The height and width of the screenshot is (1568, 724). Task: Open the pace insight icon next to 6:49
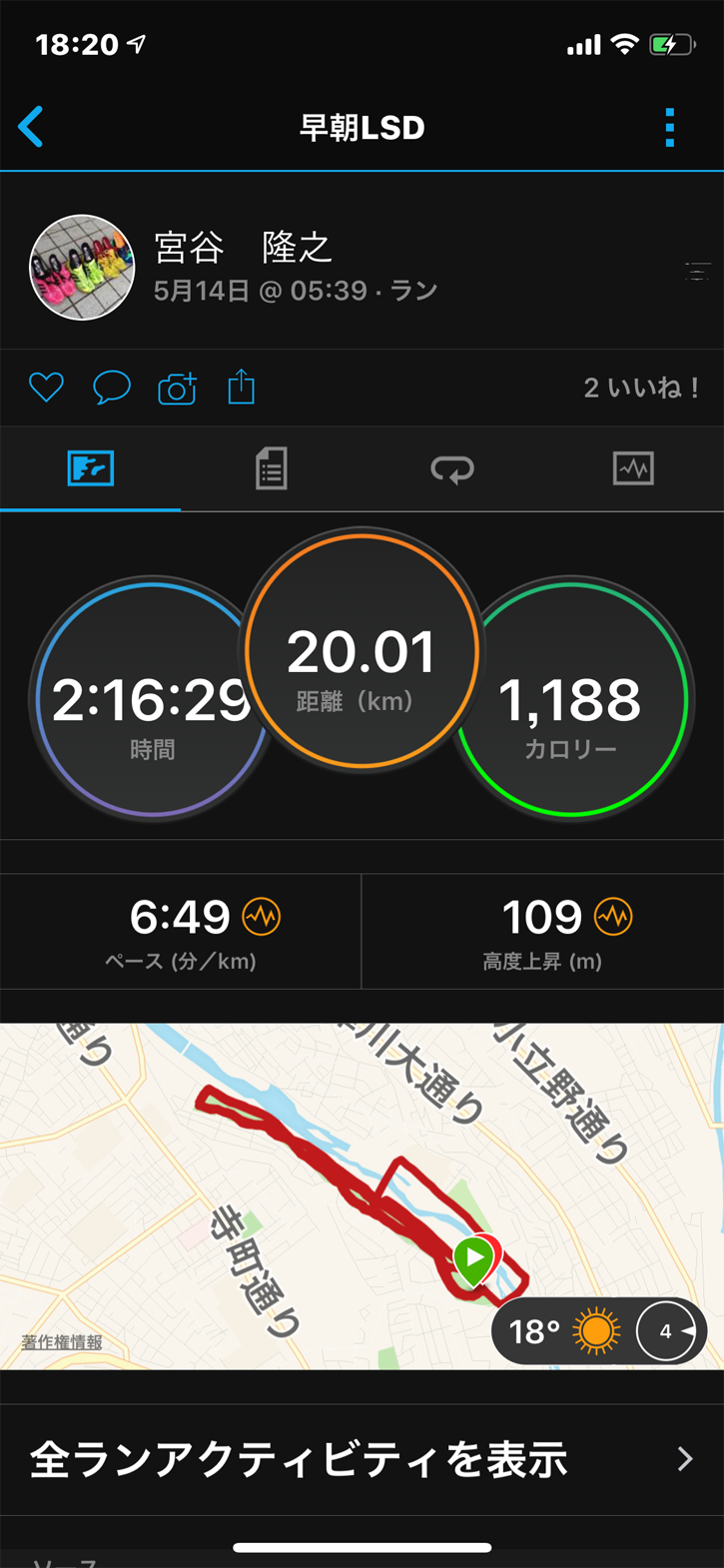coord(262,916)
